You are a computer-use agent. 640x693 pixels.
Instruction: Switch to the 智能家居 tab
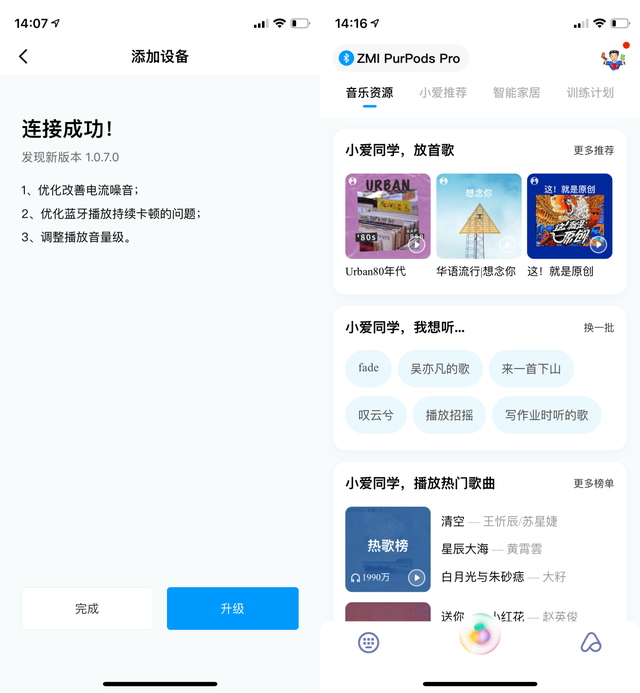tap(516, 93)
